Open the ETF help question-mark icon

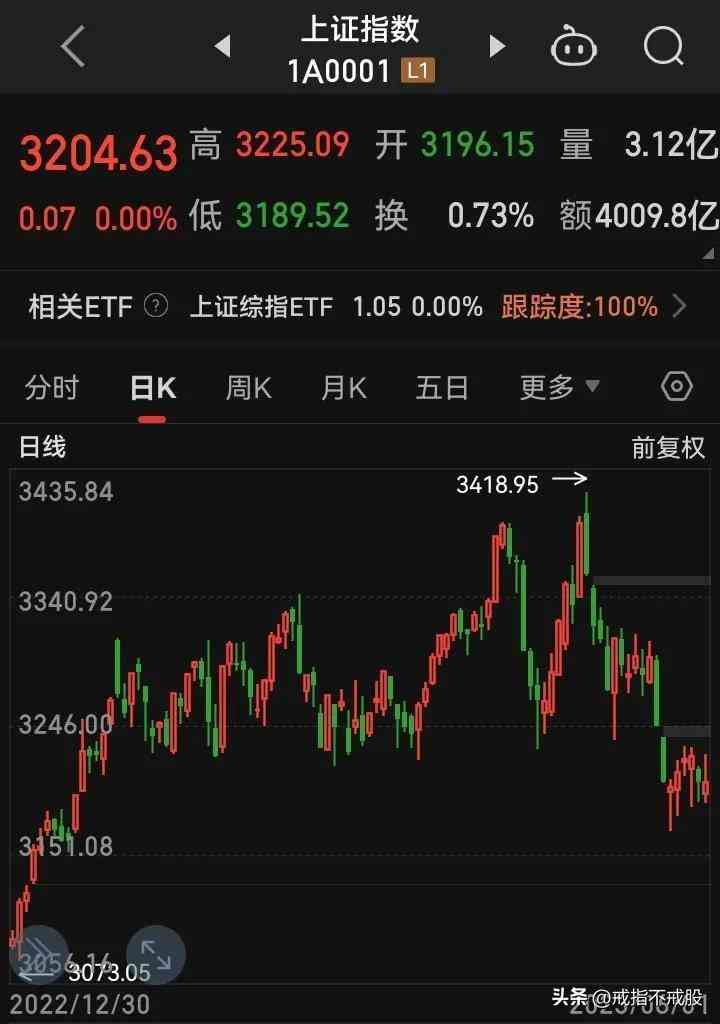pos(155,306)
